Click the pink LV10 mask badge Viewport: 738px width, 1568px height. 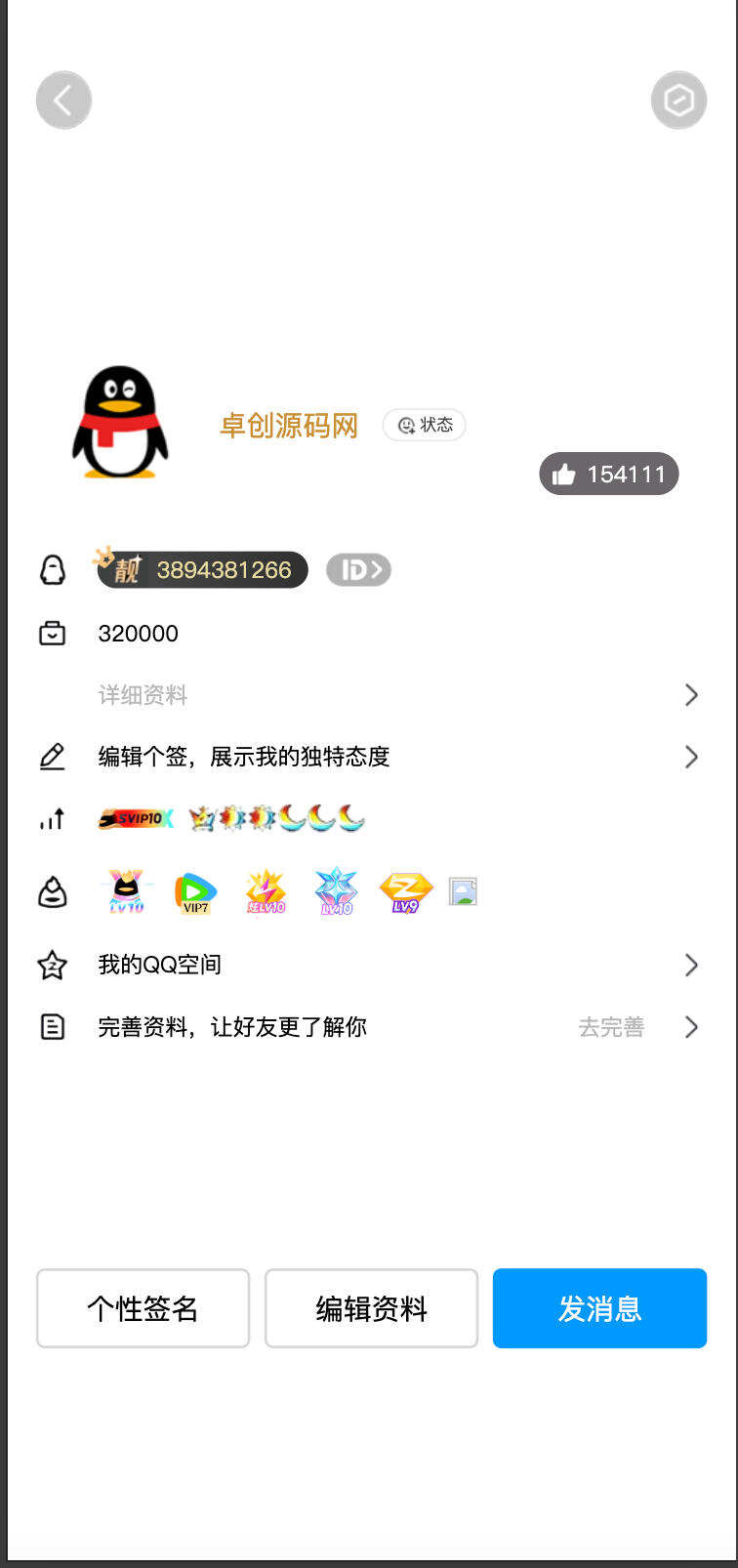pyautogui.click(x=125, y=890)
